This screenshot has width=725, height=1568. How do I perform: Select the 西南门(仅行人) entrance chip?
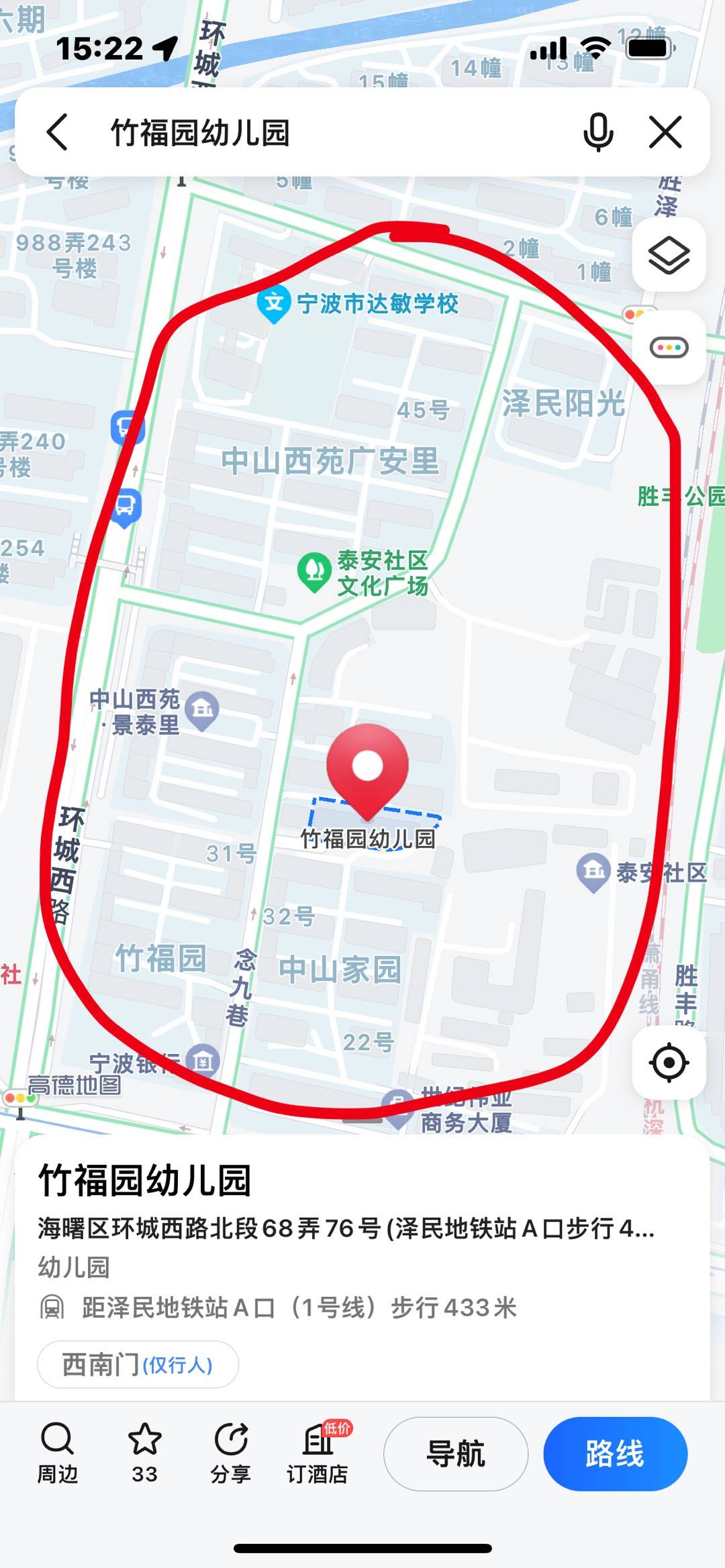coord(138,1364)
